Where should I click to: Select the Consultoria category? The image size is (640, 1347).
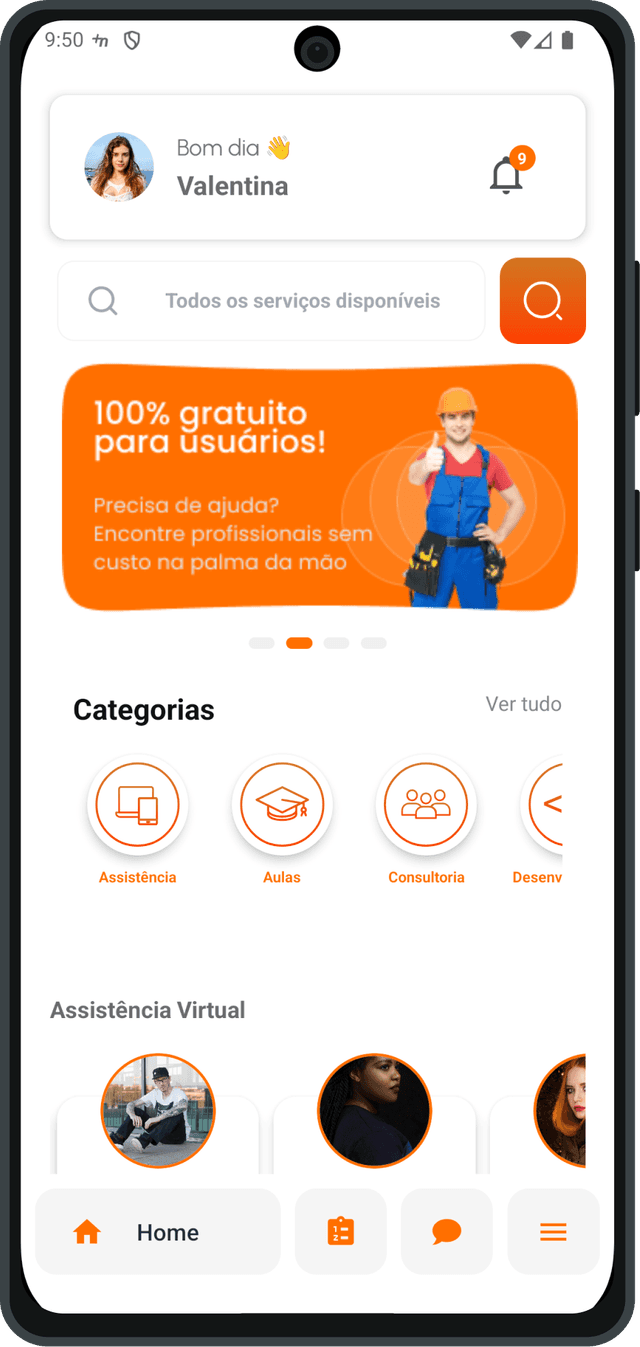426,806
